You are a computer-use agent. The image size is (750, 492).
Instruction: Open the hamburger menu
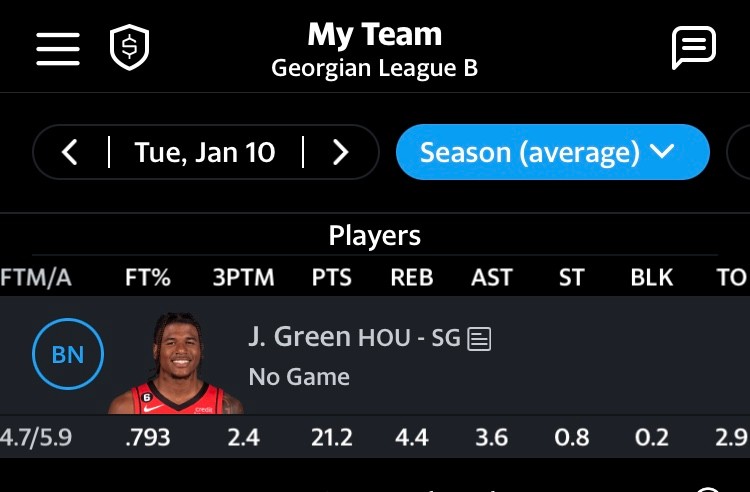[x=58, y=47]
